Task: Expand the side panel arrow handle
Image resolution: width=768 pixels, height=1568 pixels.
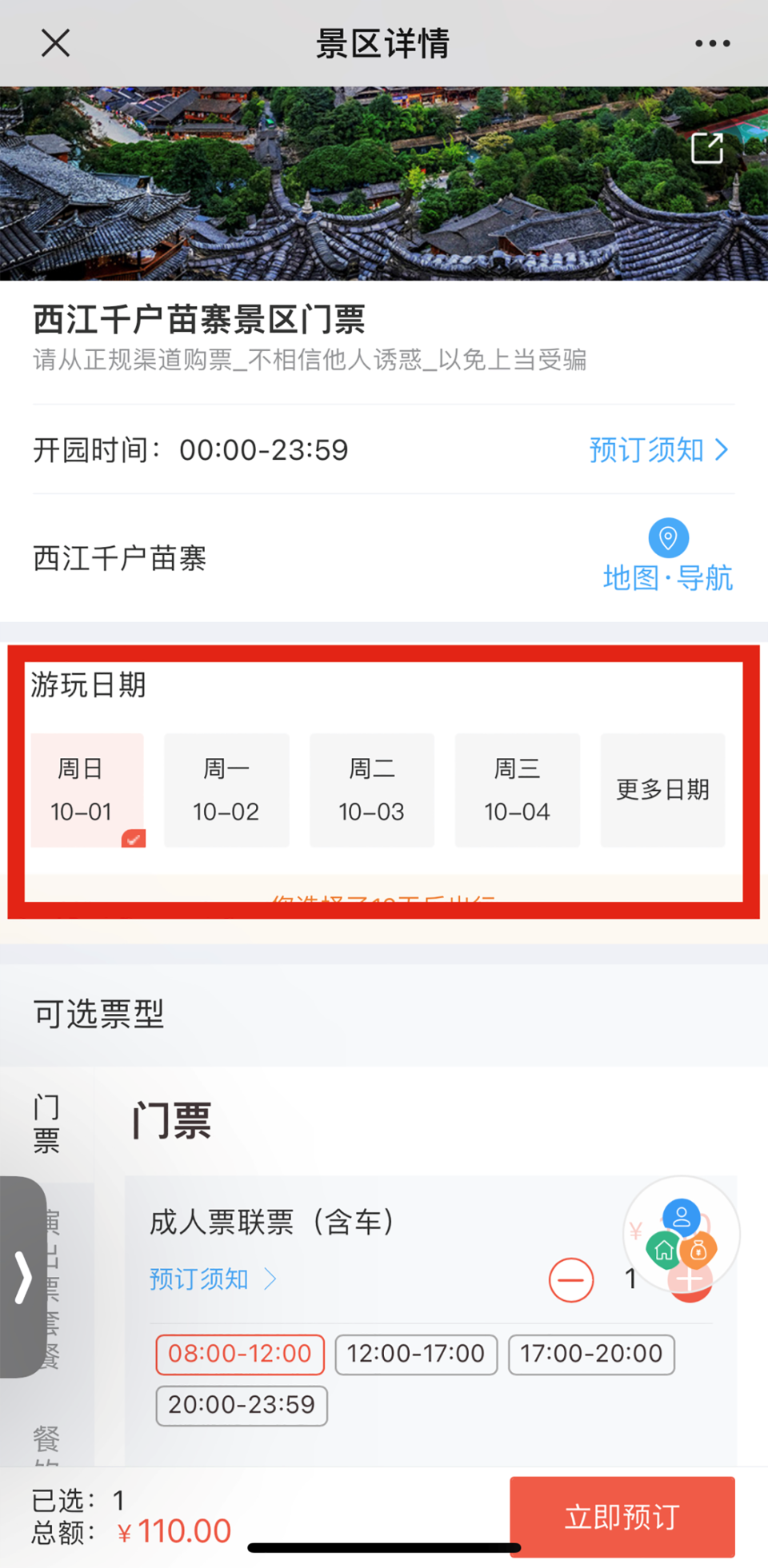Action: 22,1276
